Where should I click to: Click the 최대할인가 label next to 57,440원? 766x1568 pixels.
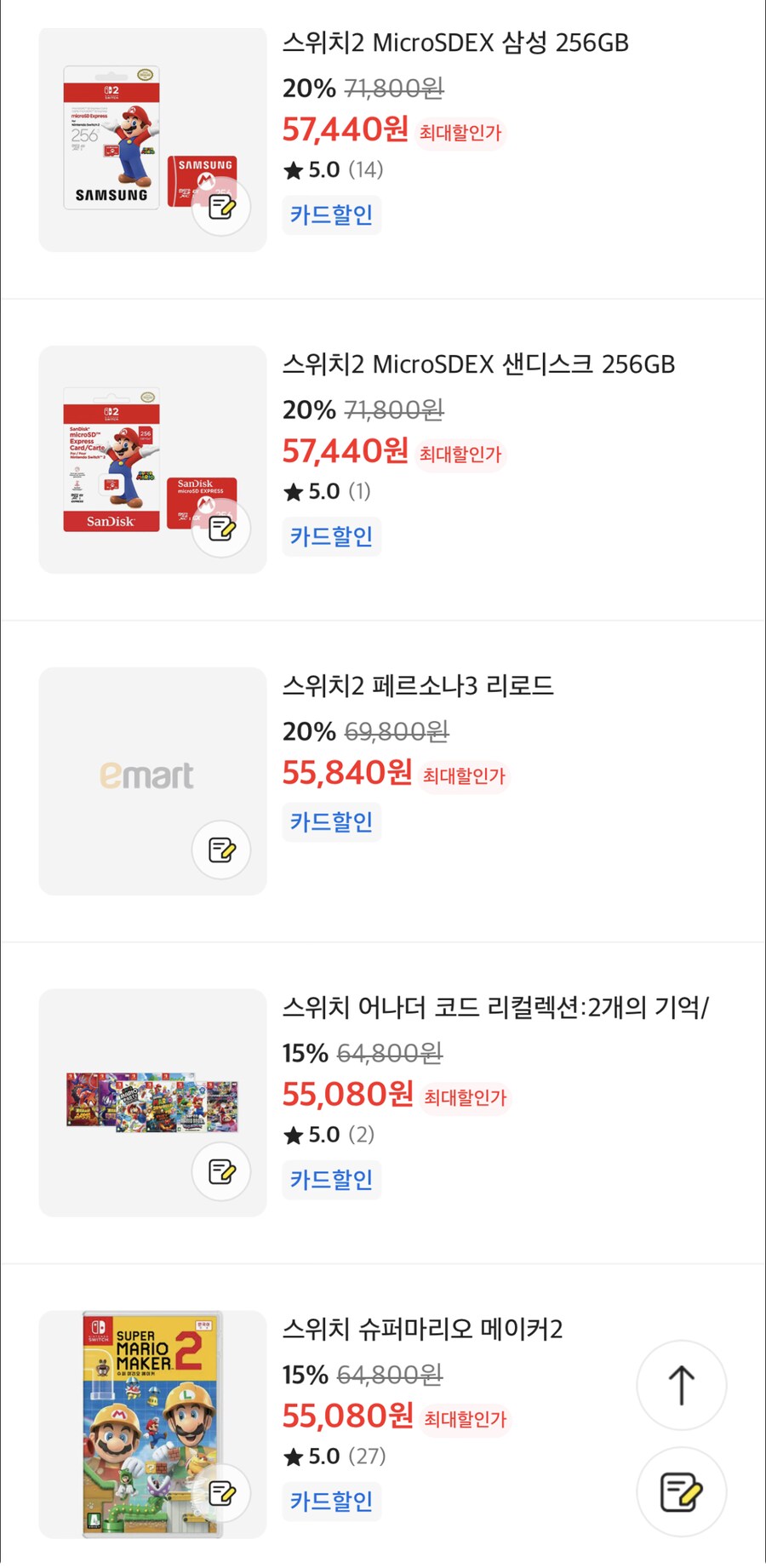pos(460,133)
